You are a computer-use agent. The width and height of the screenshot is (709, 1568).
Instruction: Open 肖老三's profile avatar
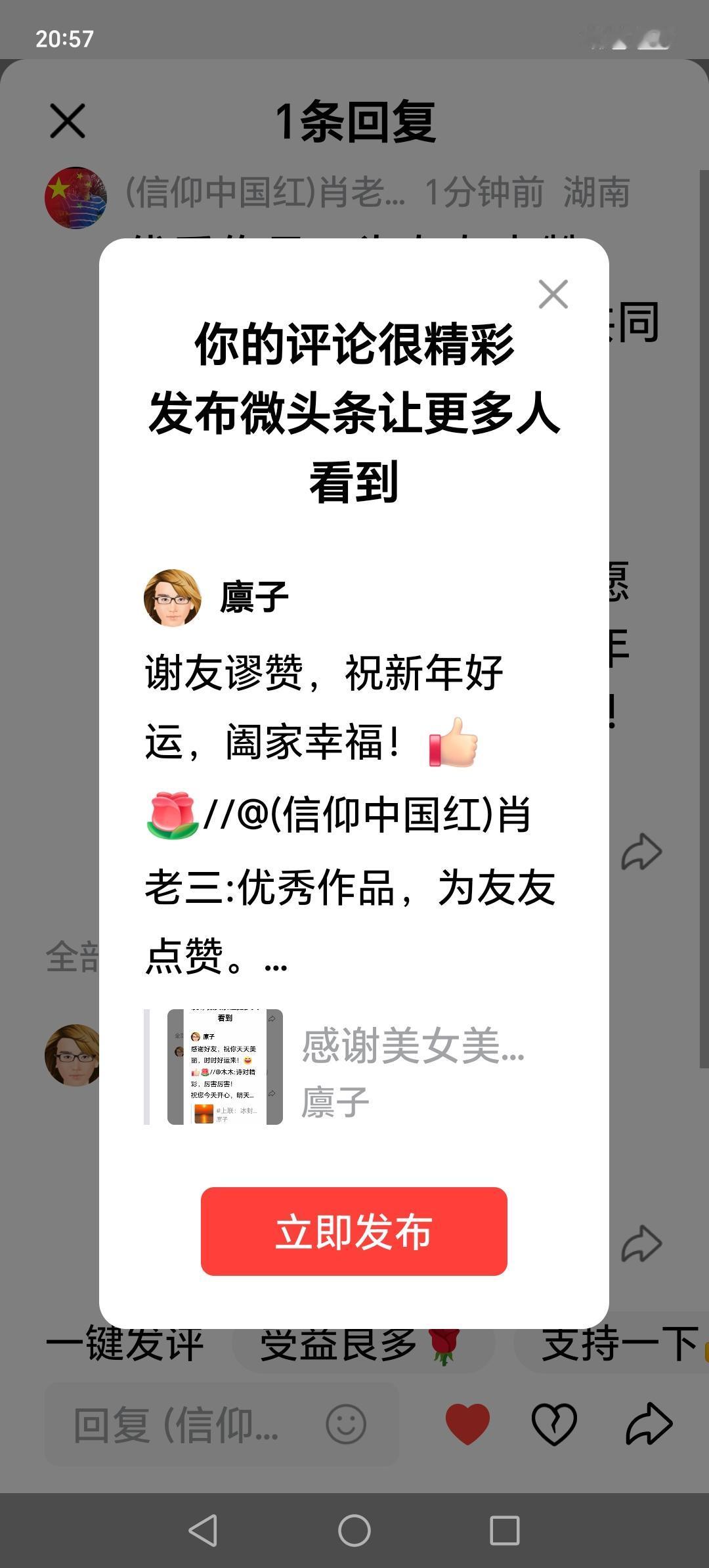click(75, 195)
